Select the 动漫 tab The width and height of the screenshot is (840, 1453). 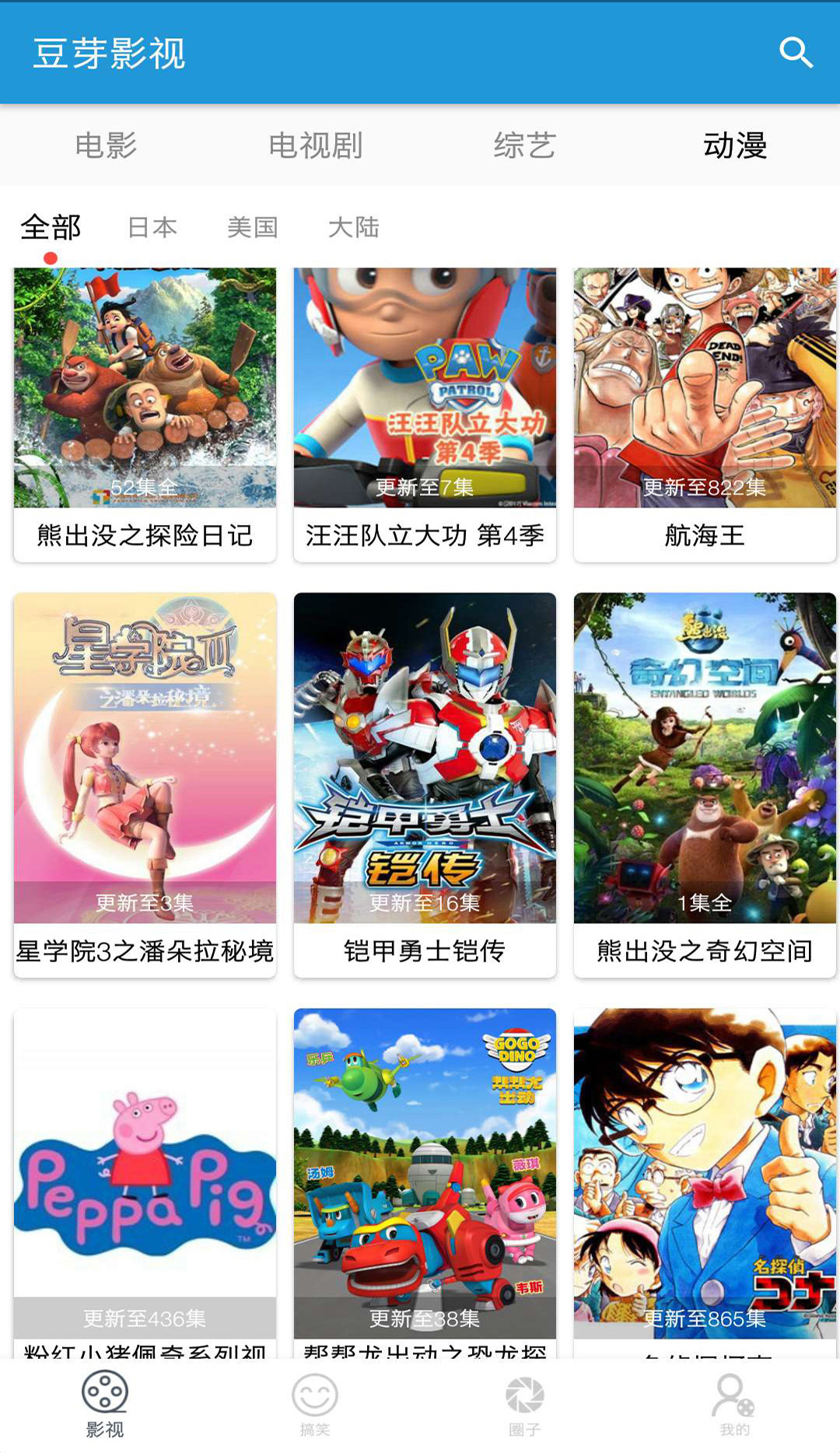(735, 145)
